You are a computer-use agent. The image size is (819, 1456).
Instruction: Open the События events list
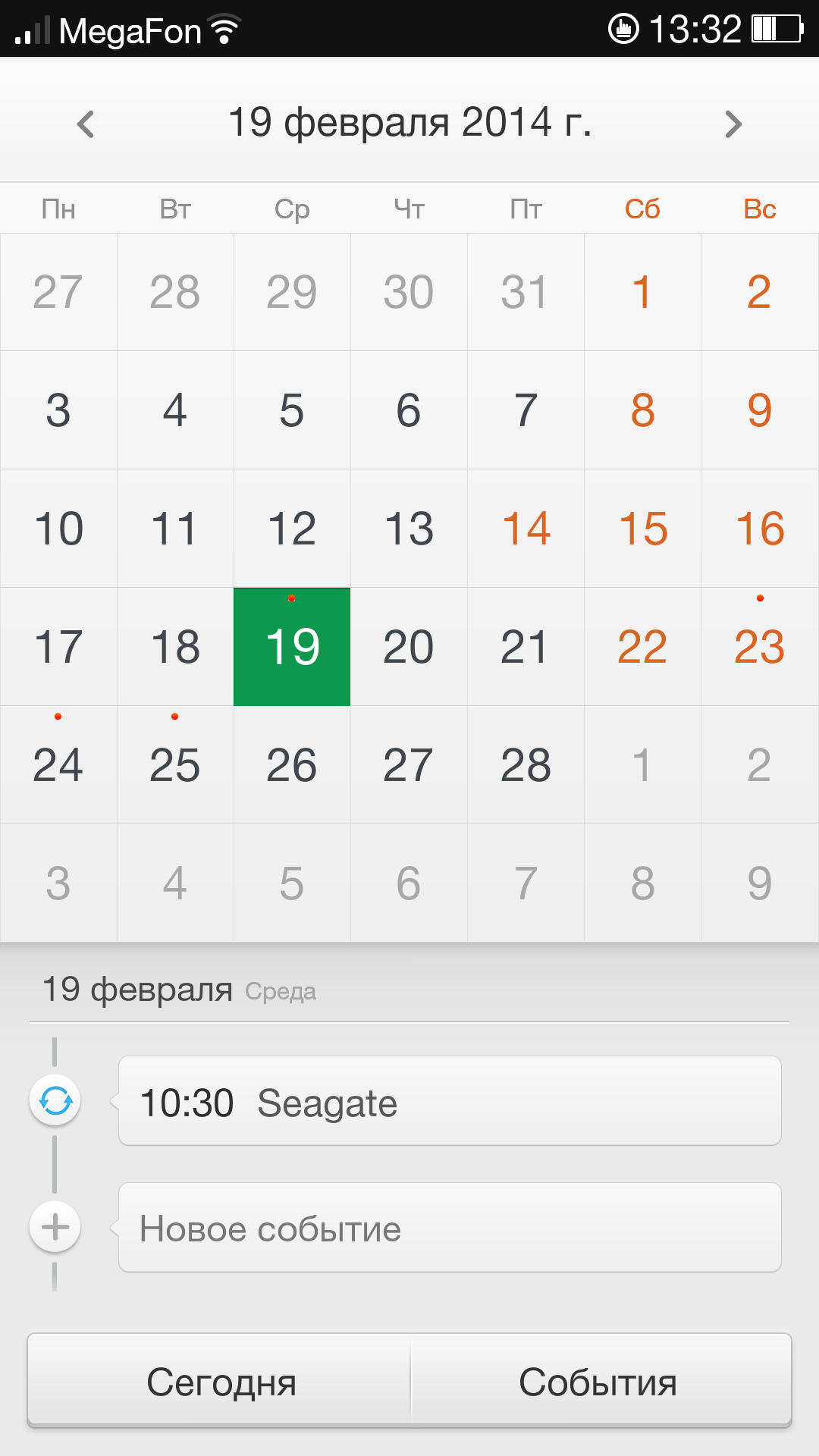(598, 1382)
